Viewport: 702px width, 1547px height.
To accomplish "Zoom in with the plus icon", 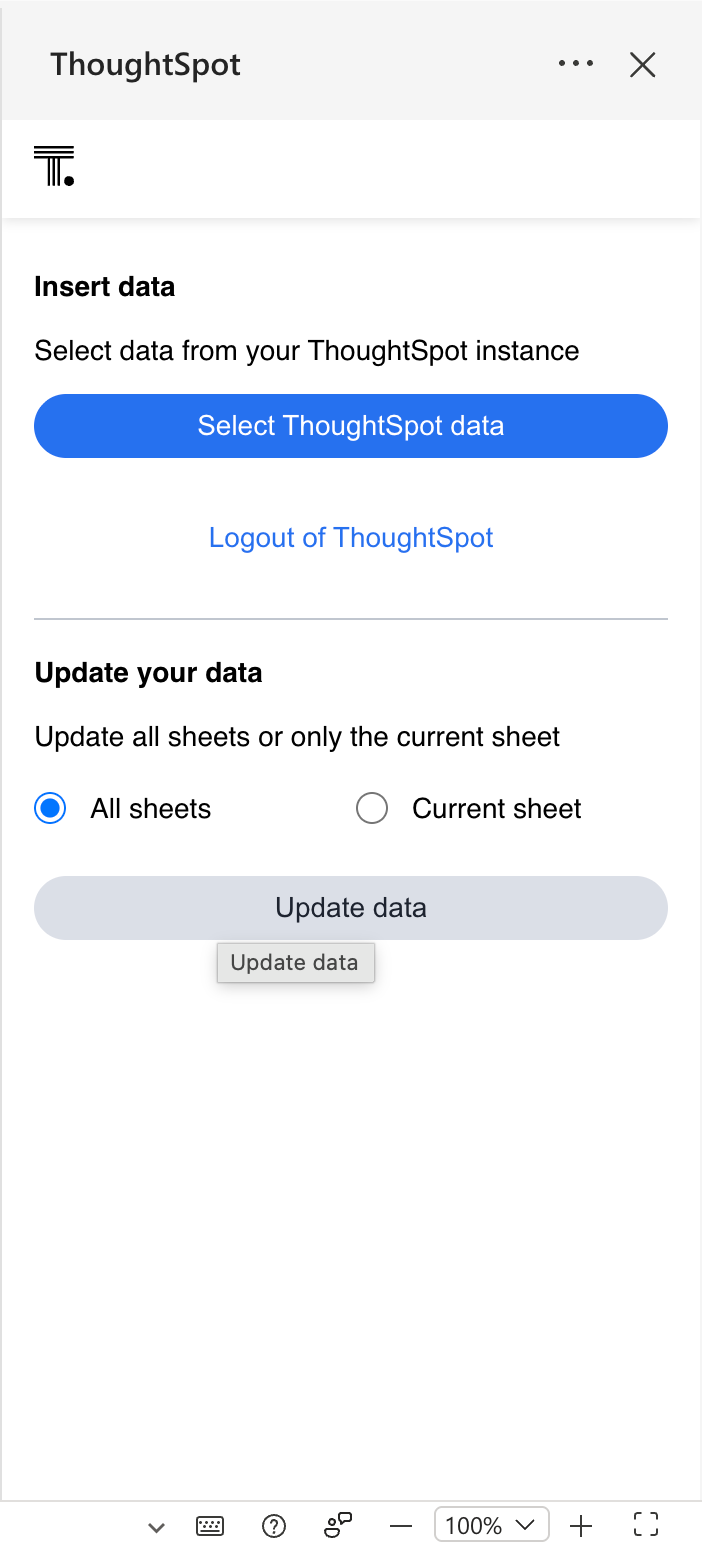I will point(581,1526).
